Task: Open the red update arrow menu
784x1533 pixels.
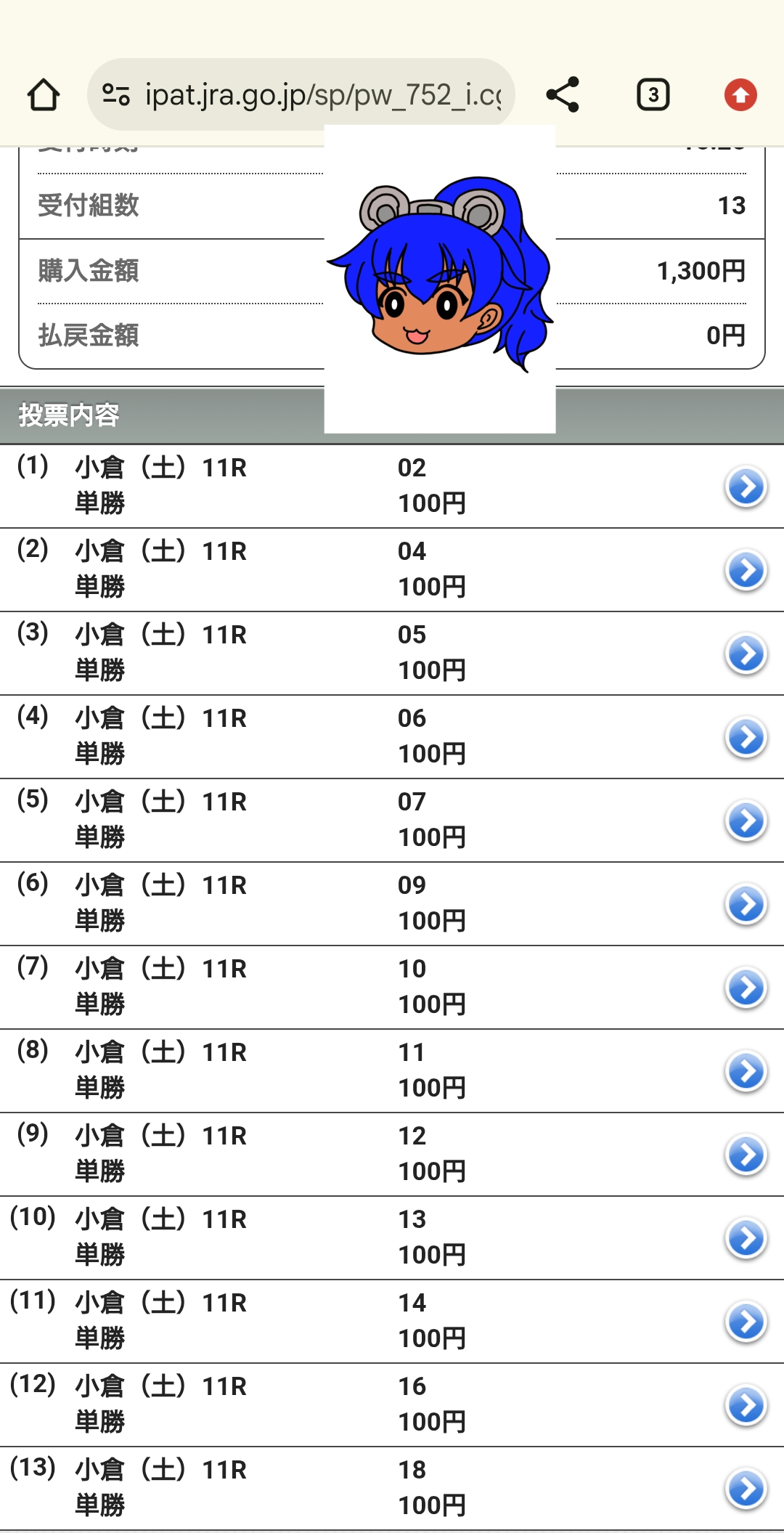Action: click(x=740, y=95)
